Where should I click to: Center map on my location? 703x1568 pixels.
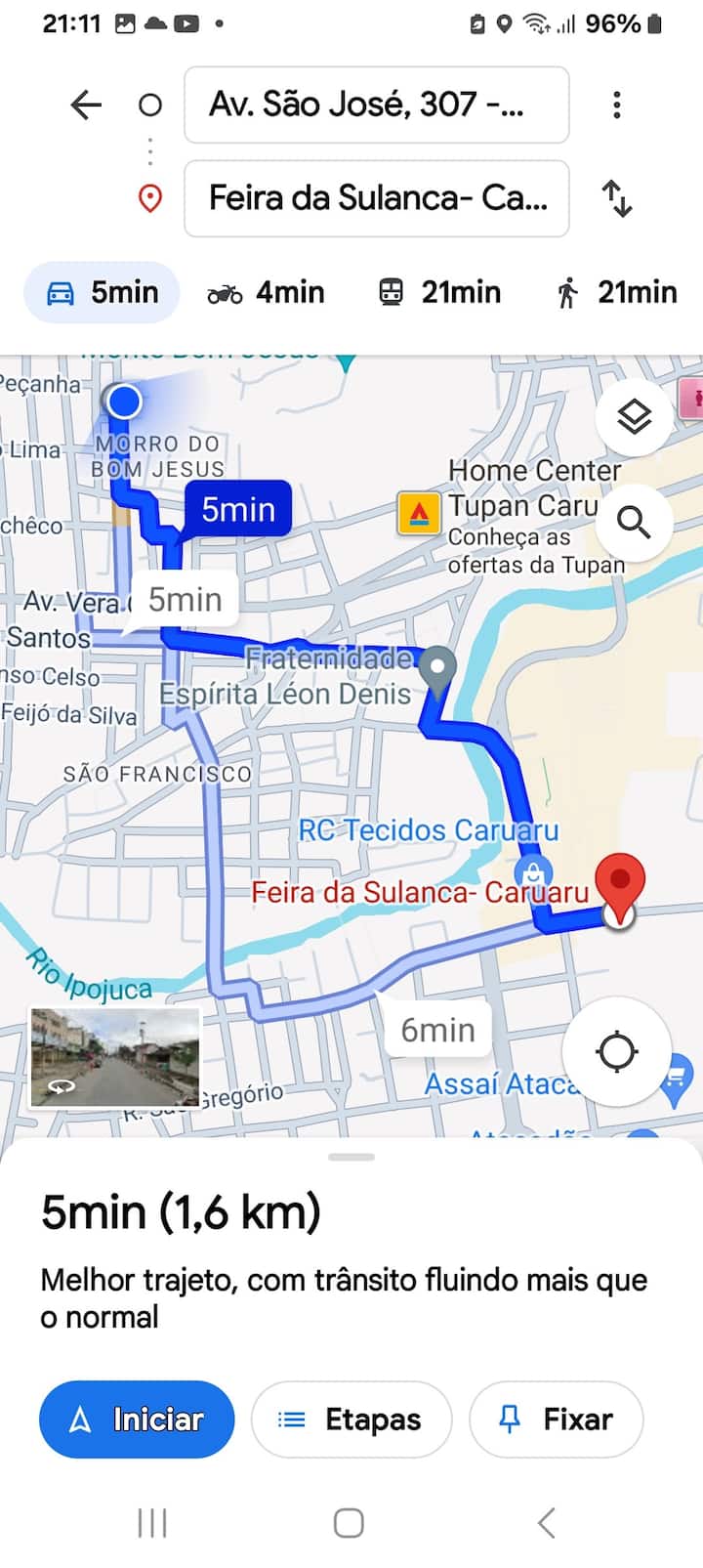coord(616,1052)
